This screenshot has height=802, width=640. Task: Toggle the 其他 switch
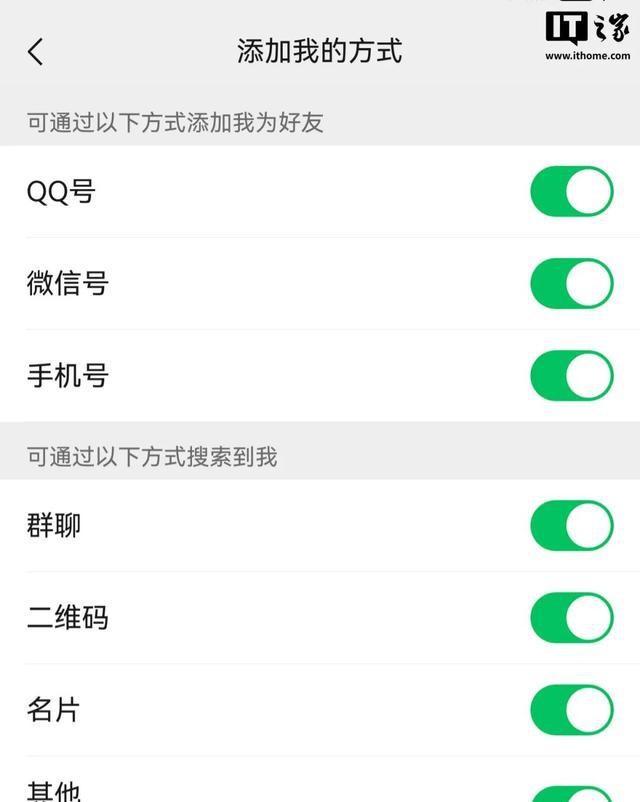coord(572,792)
